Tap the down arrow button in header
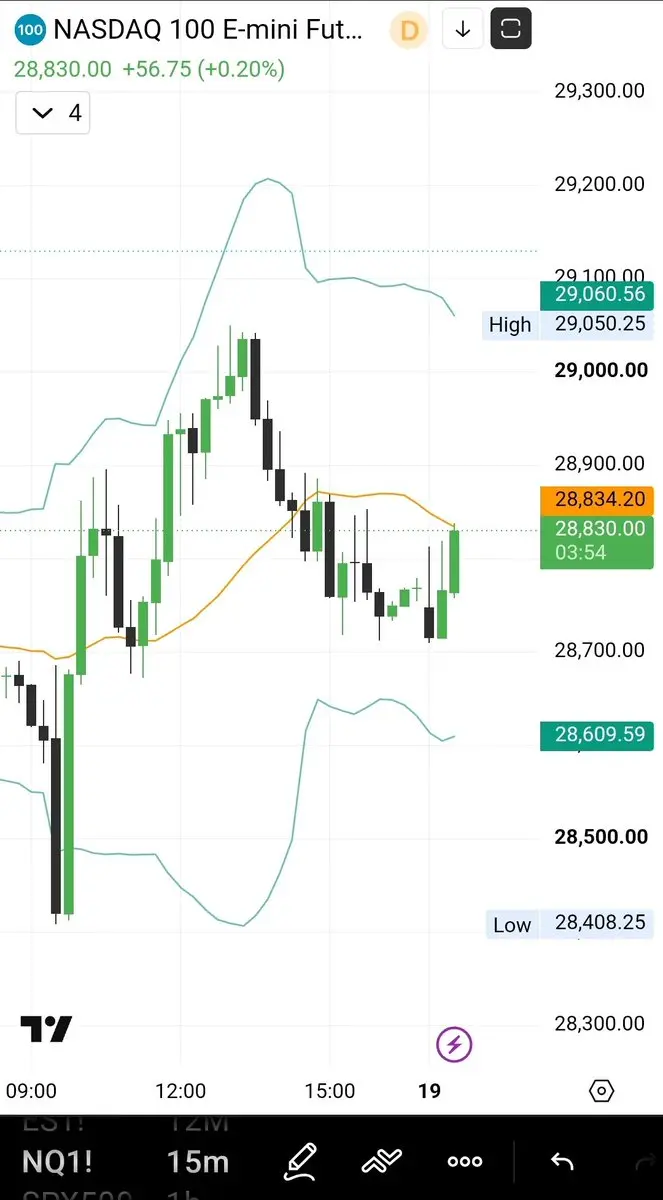The image size is (663, 1200). click(x=462, y=30)
